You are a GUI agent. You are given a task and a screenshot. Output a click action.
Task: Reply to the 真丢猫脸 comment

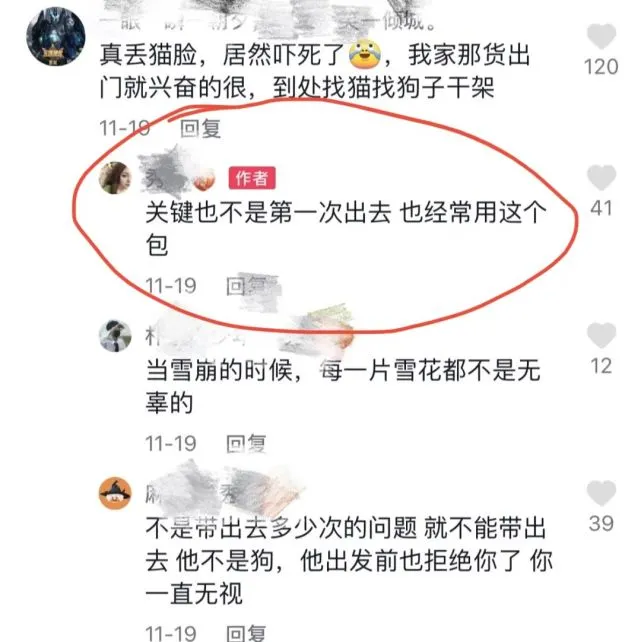[x=199, y=128]
